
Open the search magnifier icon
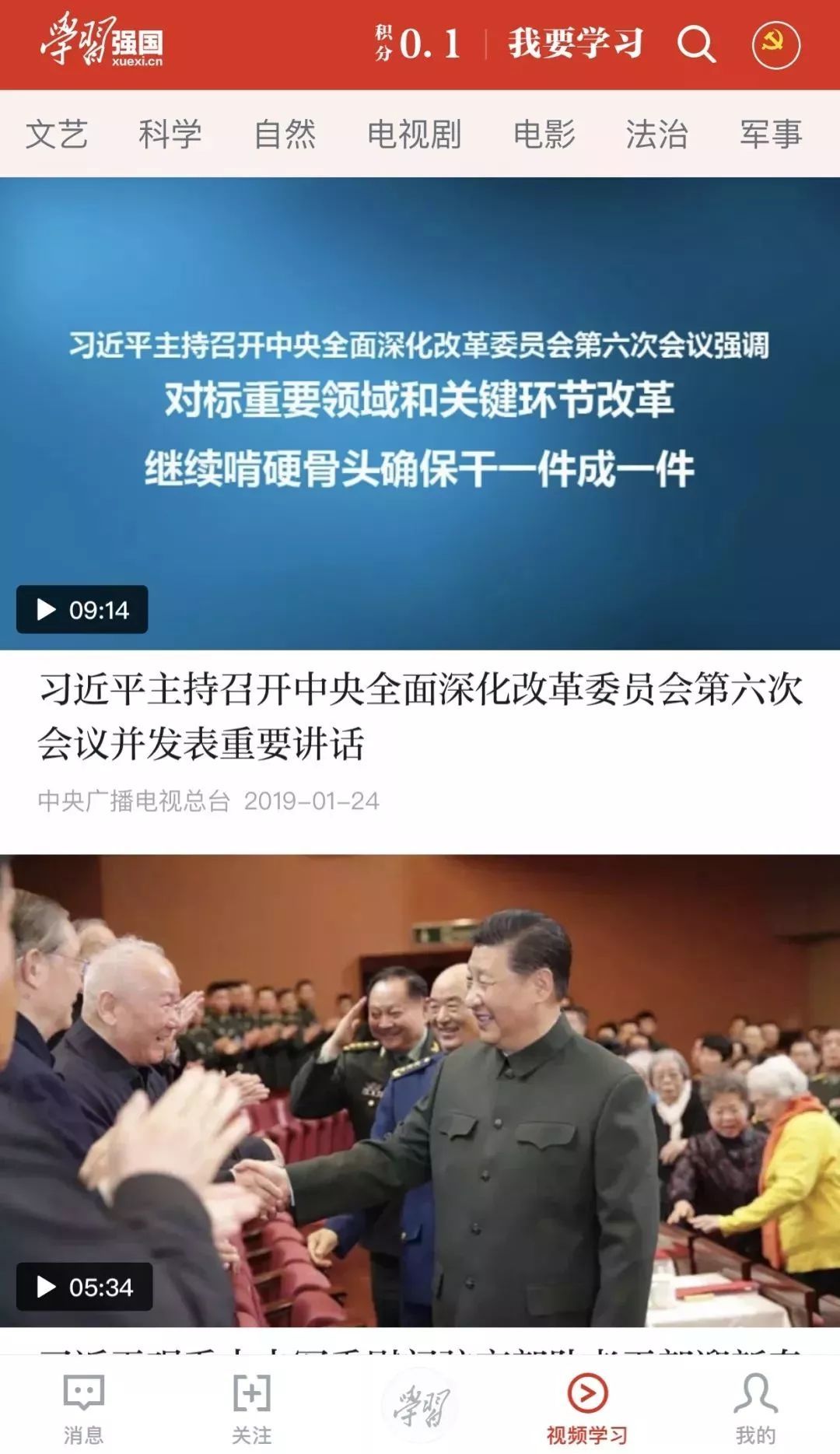point(696,44)
